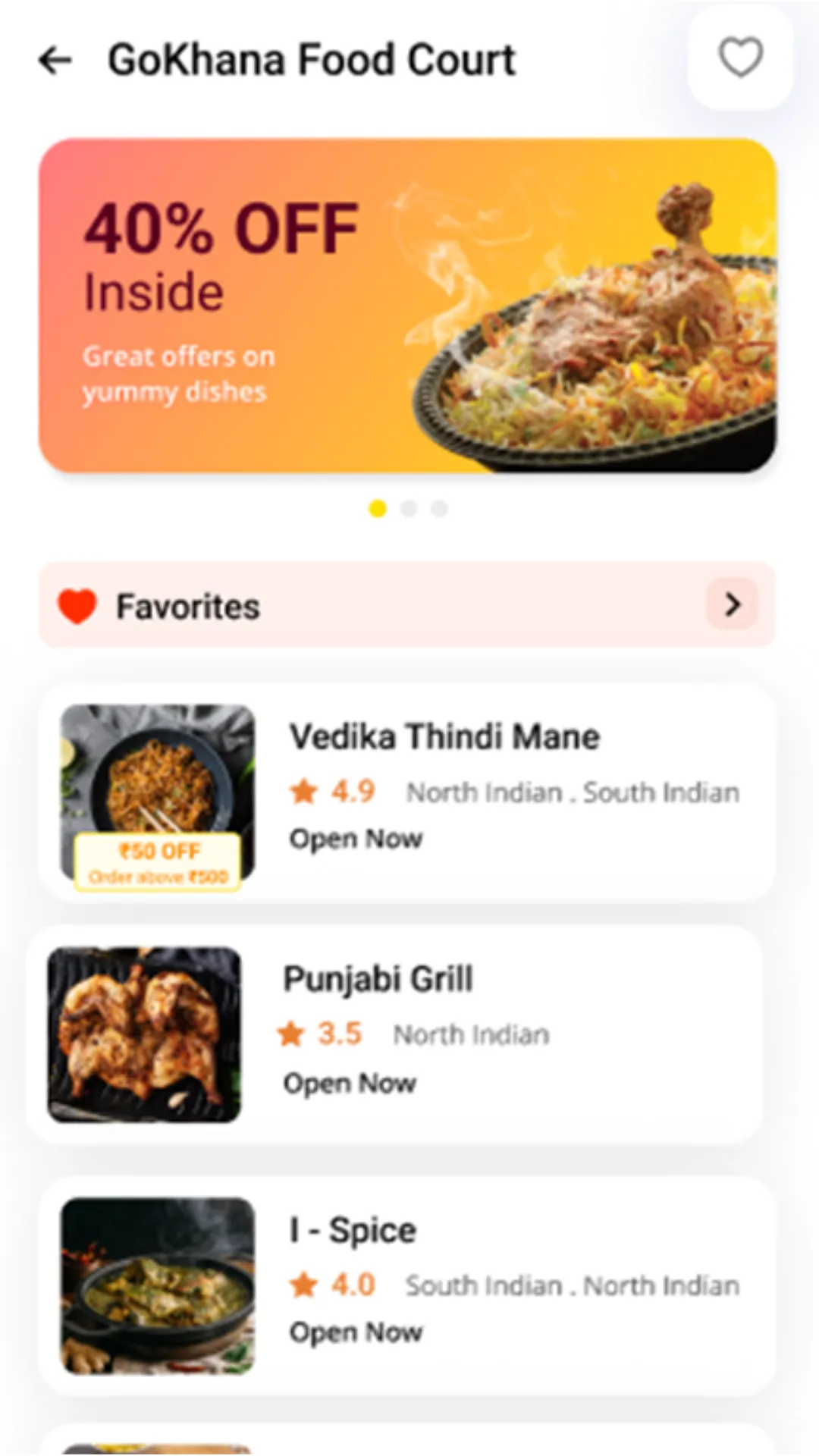Go back using the arrow icon
The height and width of the screenshot is (1456, 819).
point(55,60)
